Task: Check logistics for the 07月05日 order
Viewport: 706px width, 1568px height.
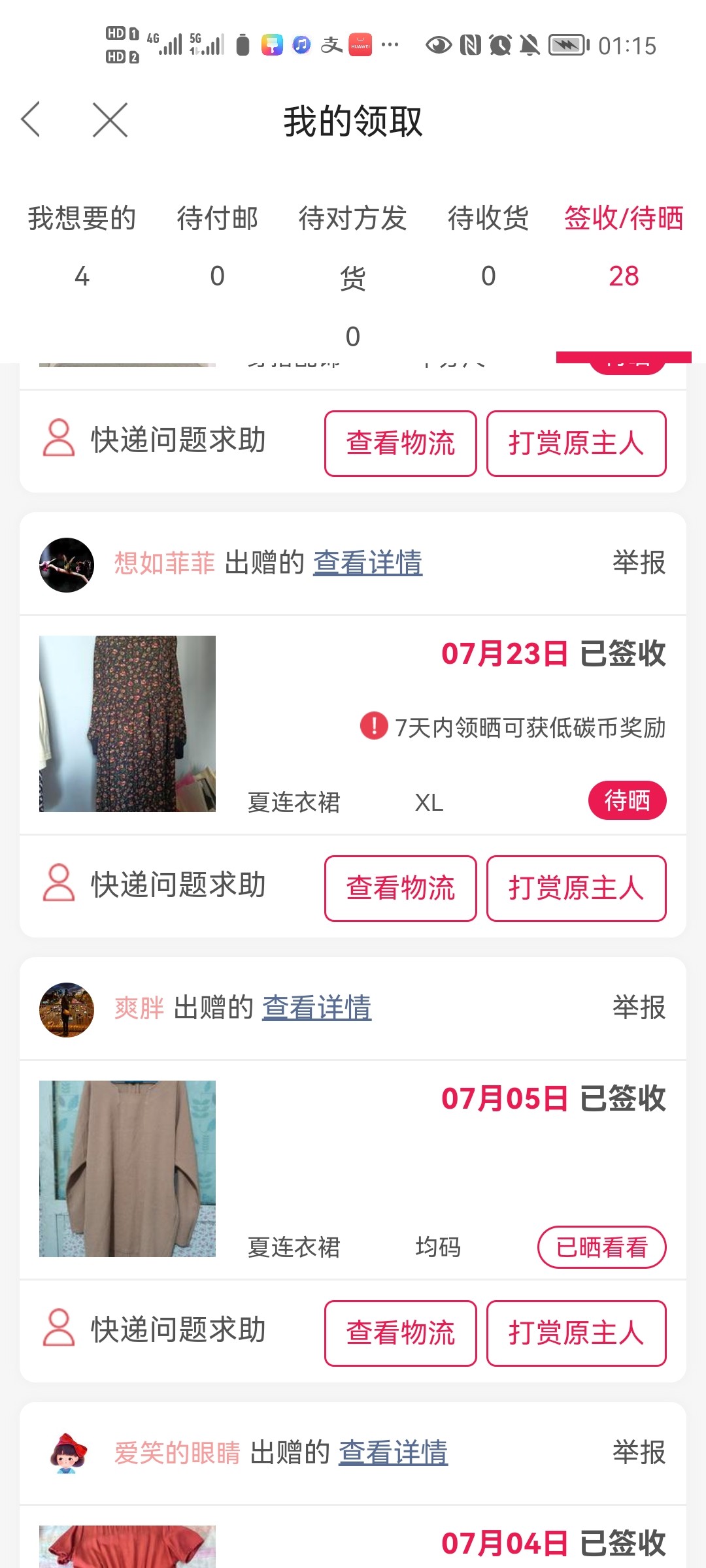Action: click(x=400, y=1333)
